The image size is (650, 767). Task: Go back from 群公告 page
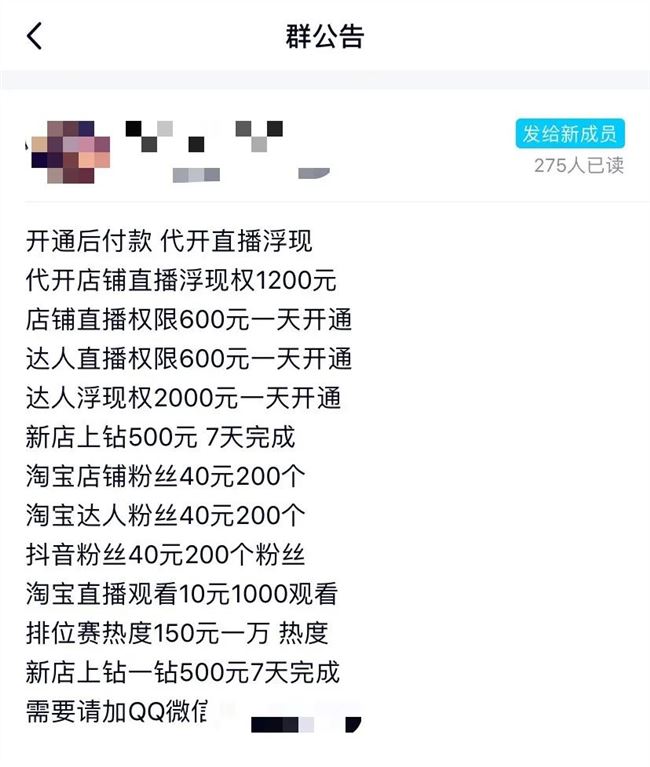(35, 37)
